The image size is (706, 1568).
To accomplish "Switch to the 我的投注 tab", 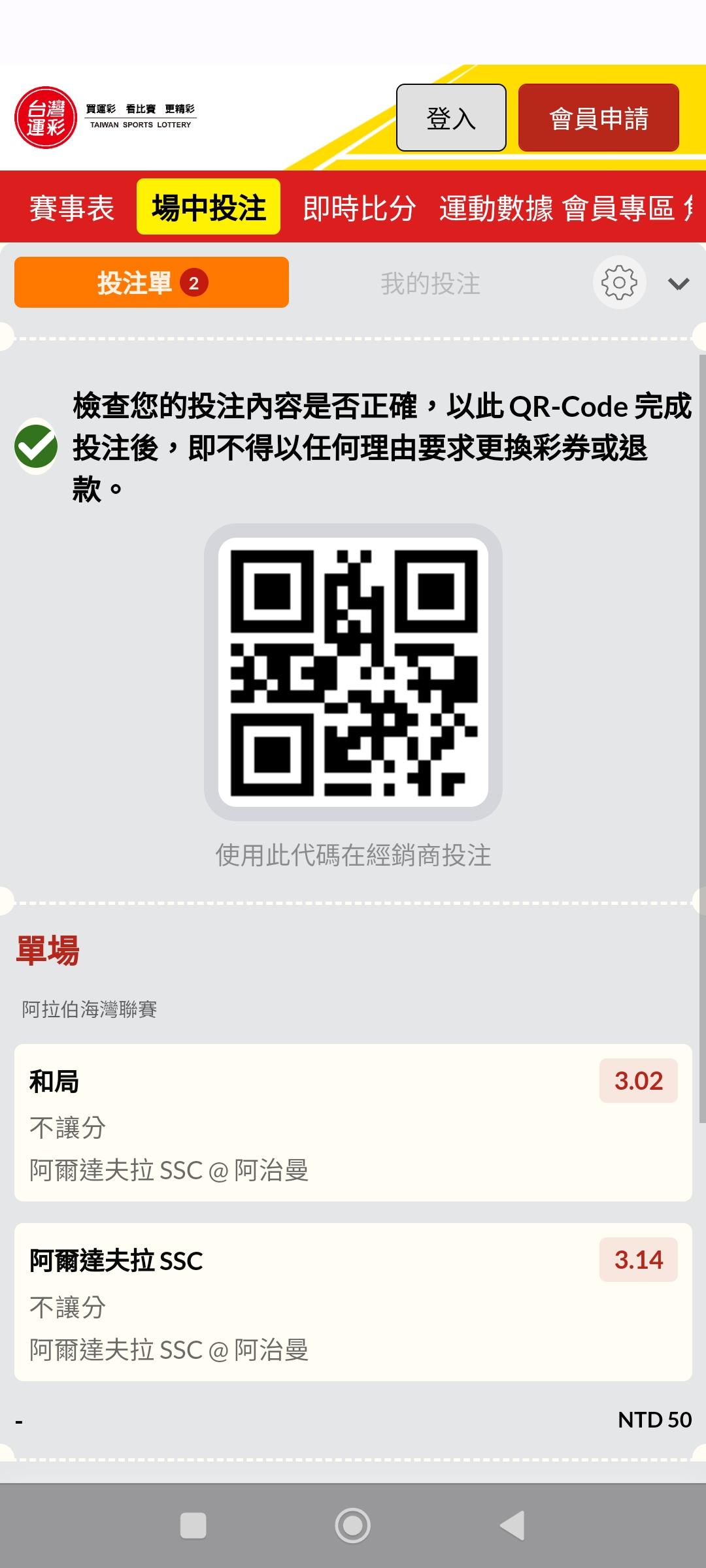I will (431, 283).
